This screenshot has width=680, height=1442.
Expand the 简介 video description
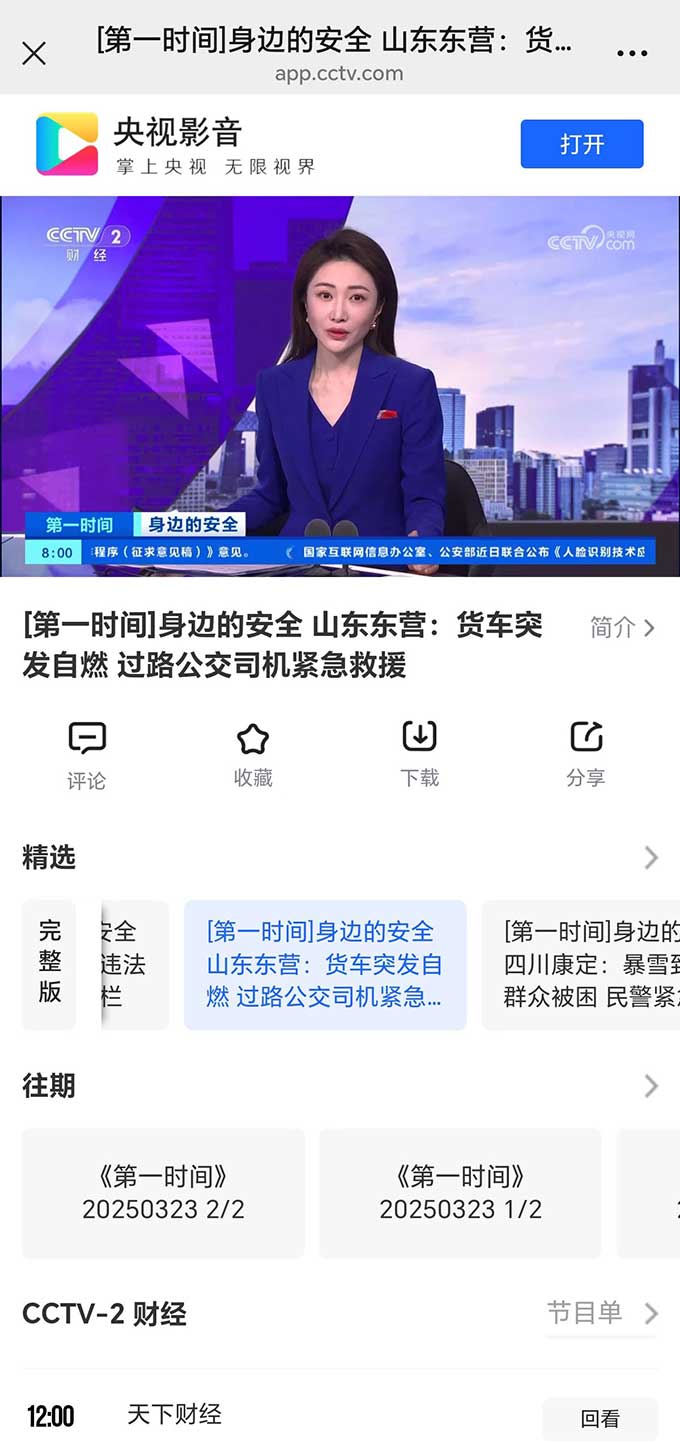click(x=622, y=628)
